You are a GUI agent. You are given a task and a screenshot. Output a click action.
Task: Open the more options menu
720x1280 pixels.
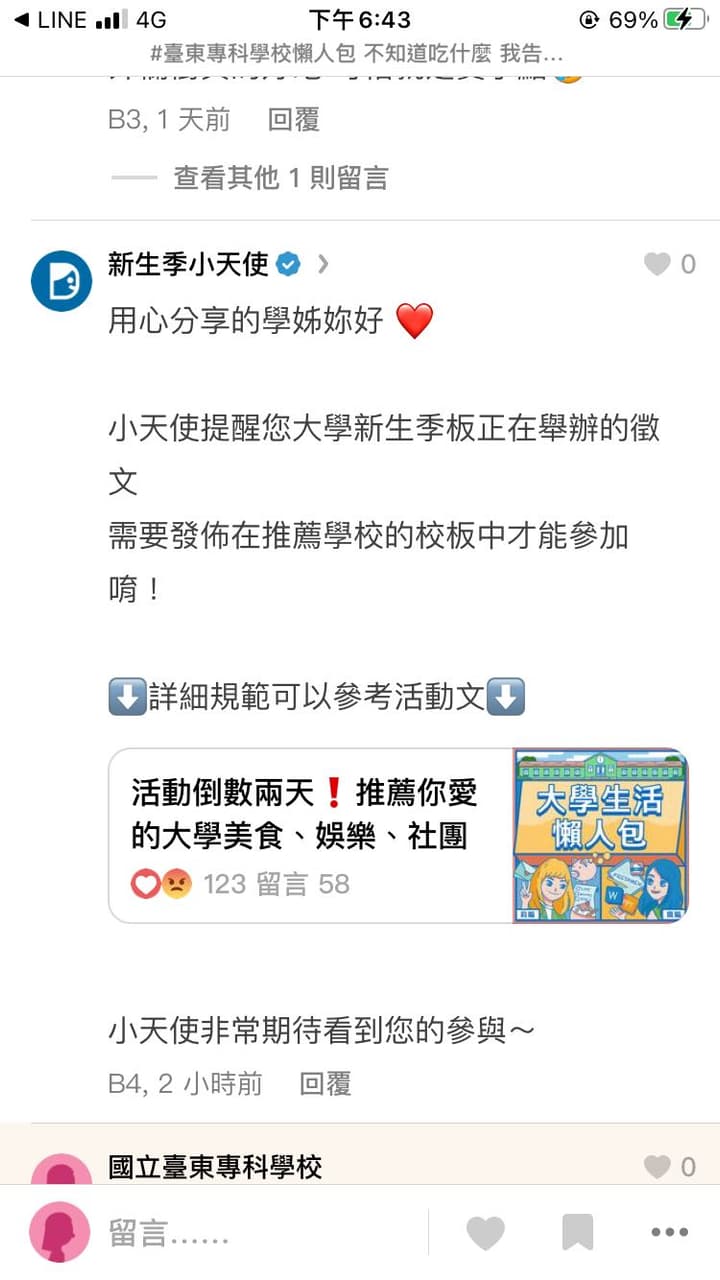click(x=669, y=1233)
